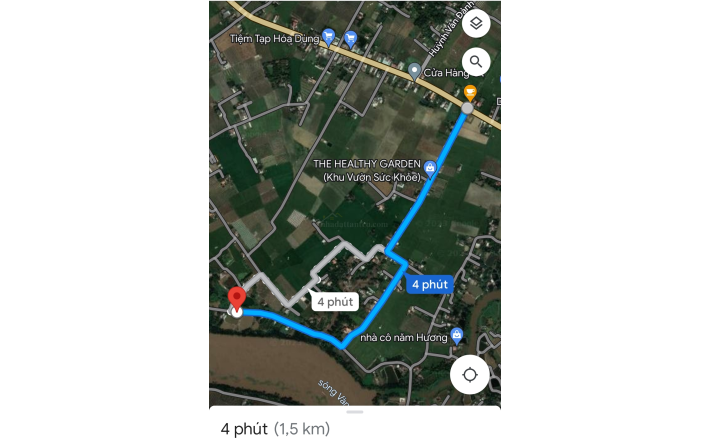Tap the red destination pin
Viewport: 710px width, 440px height.
tap(237, 298)
